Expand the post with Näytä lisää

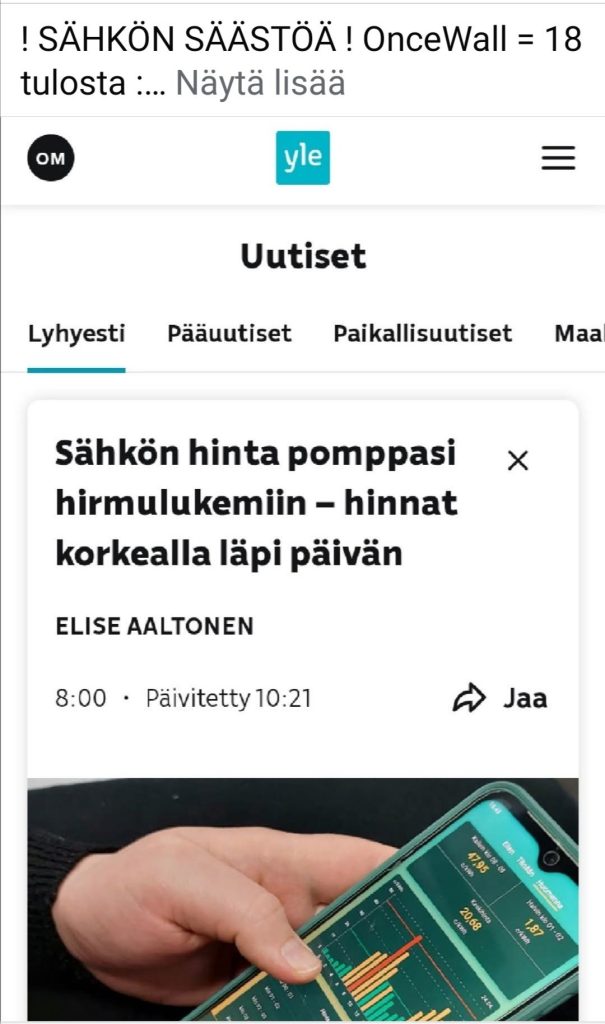click(x=260, y=84)
